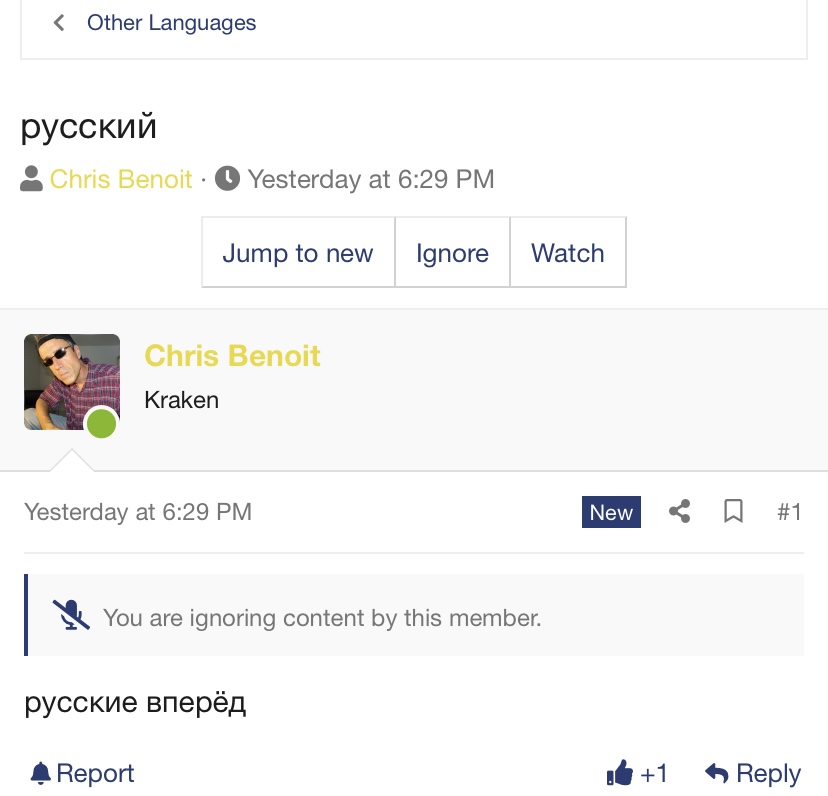
Task: Open Chris Benoit's profile under the thread title
Action: point(121,179)
